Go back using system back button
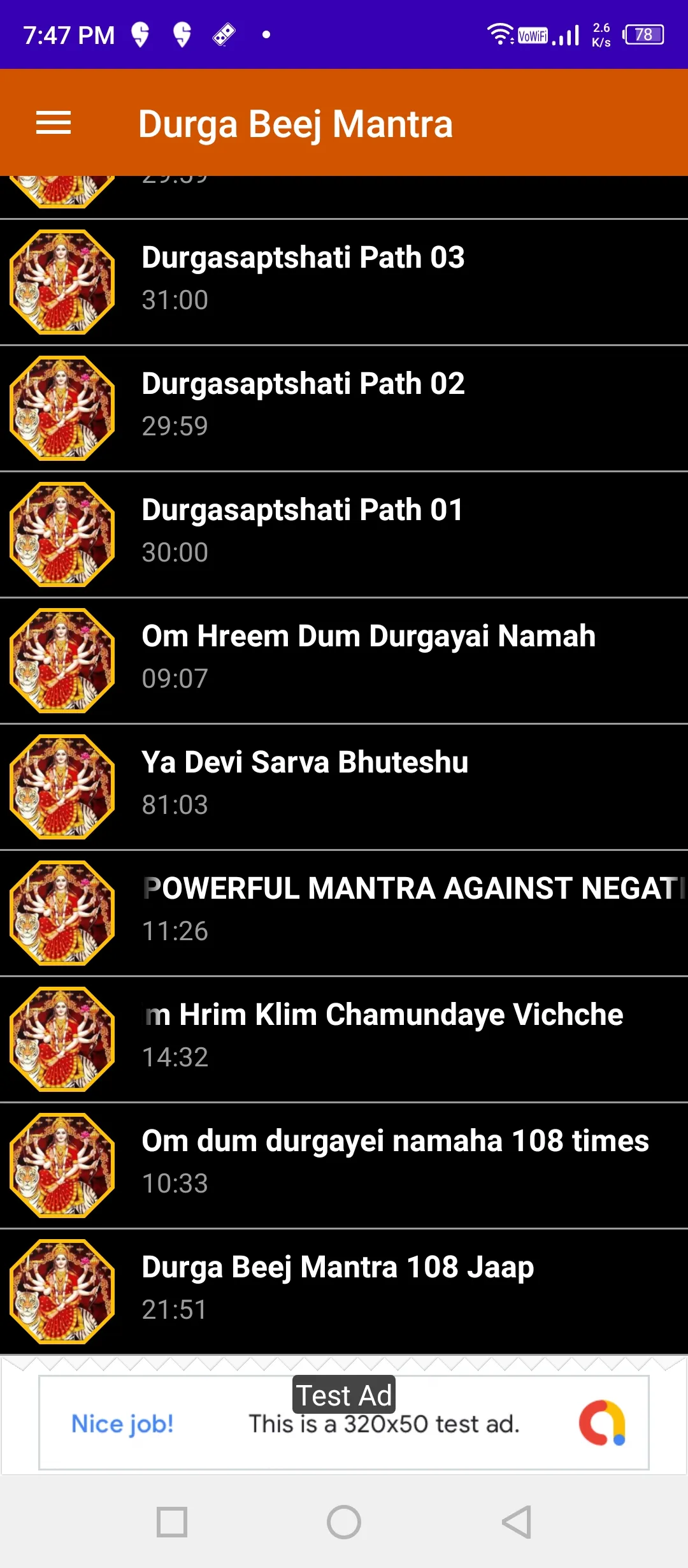The image size is (688, 1568). [x=516, y=1522]
